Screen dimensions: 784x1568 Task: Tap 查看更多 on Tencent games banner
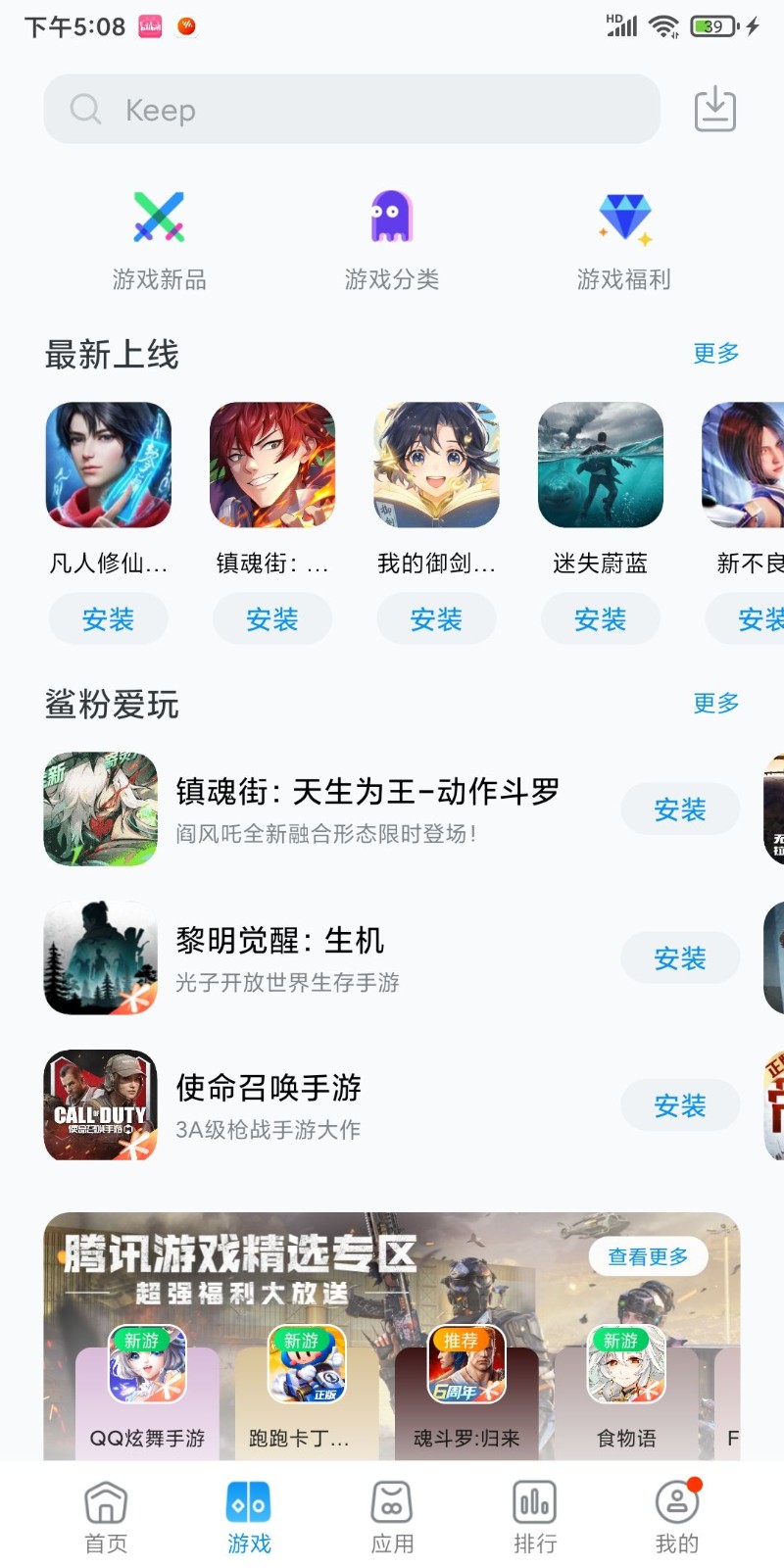[648, 1256]
